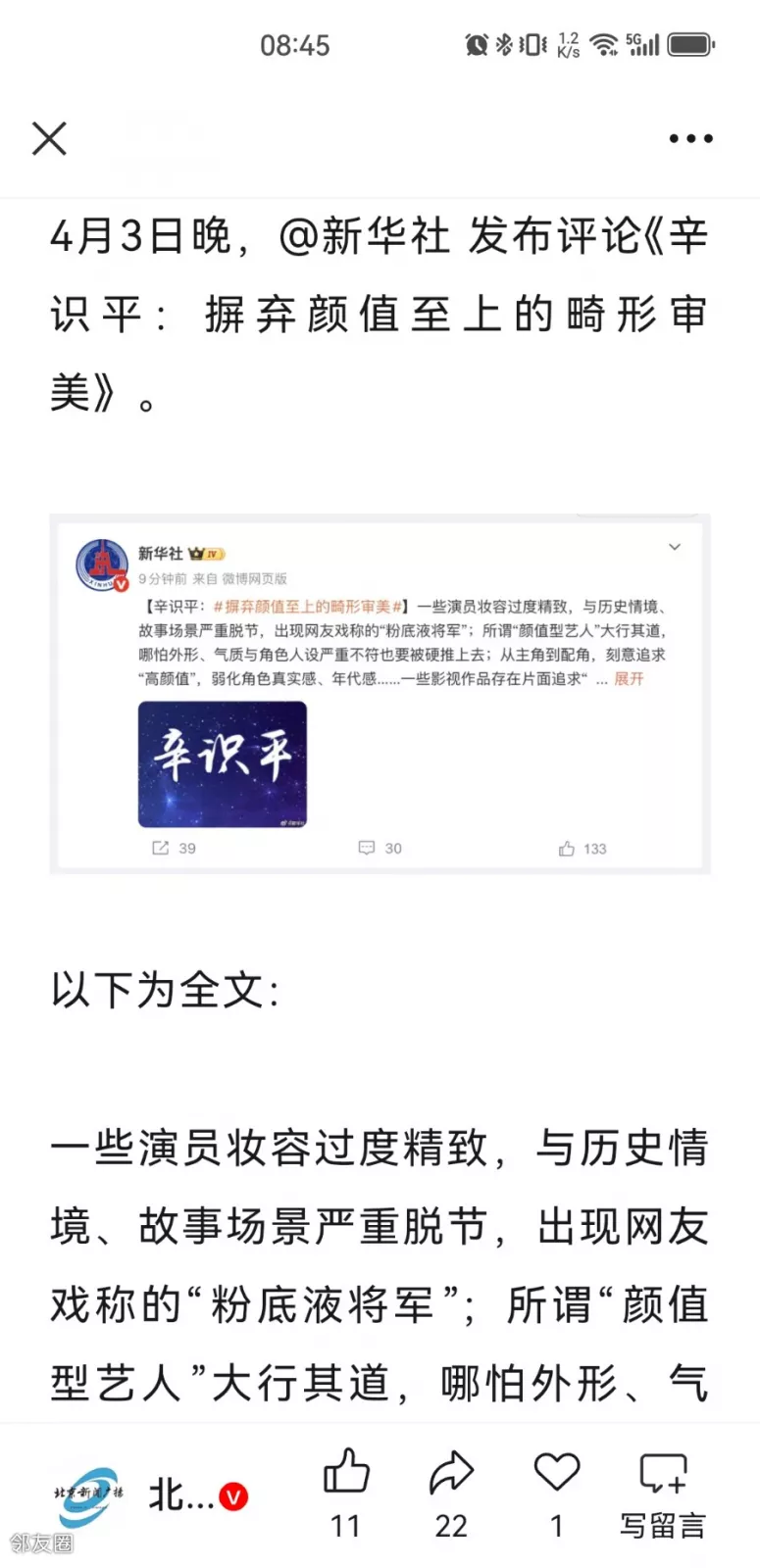This screenshot has width=760, height=1568.
Task: Open the publisher account profile
Action: click(147, 1496)
